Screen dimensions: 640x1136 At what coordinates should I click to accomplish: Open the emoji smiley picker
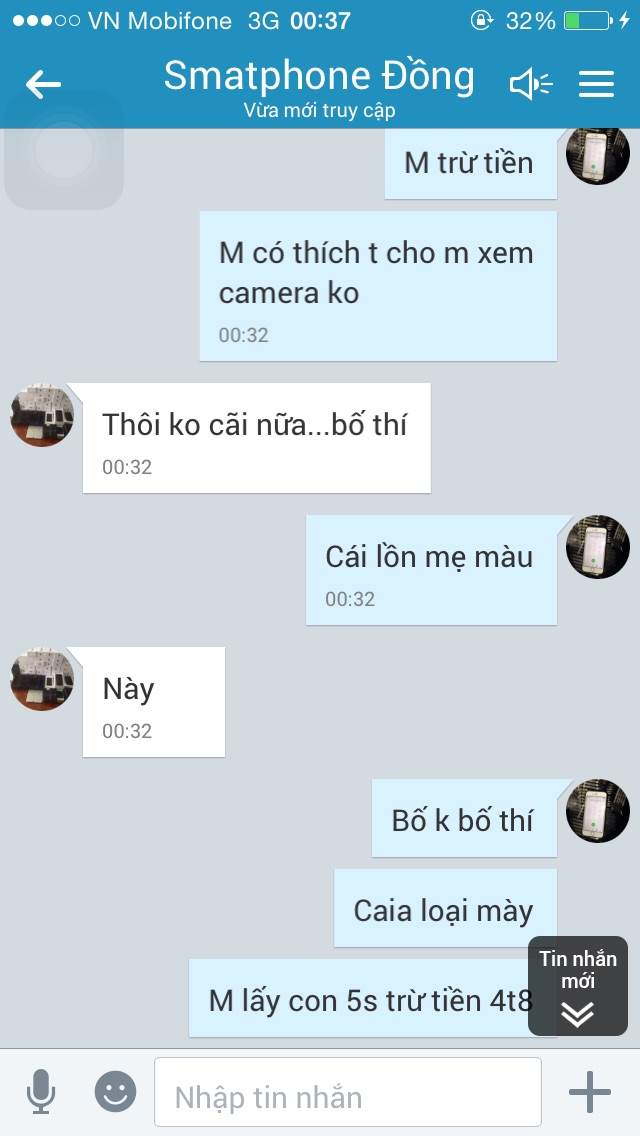coord(115,1091)
